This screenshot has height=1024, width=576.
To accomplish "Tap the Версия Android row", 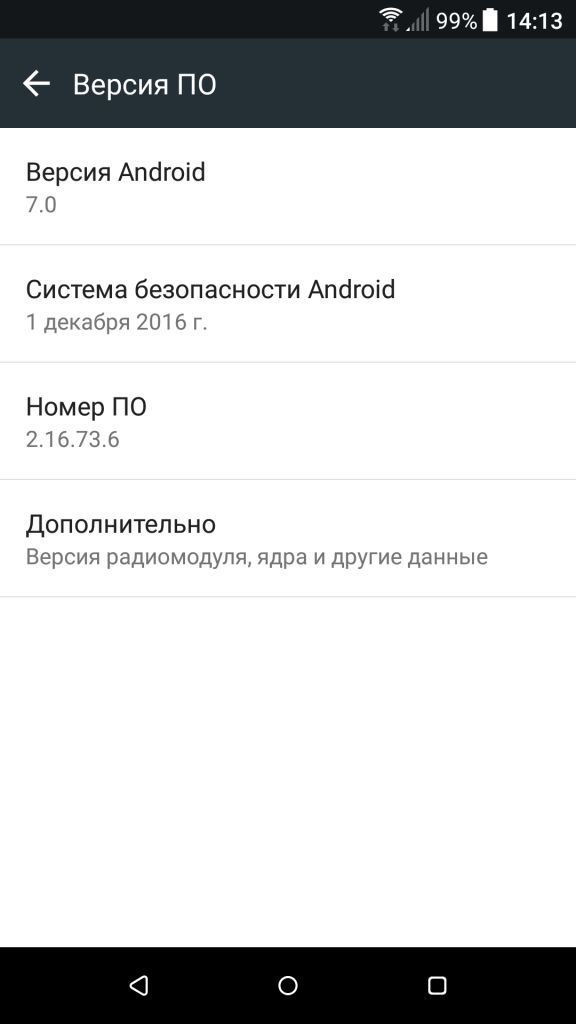I will [288, 187].
